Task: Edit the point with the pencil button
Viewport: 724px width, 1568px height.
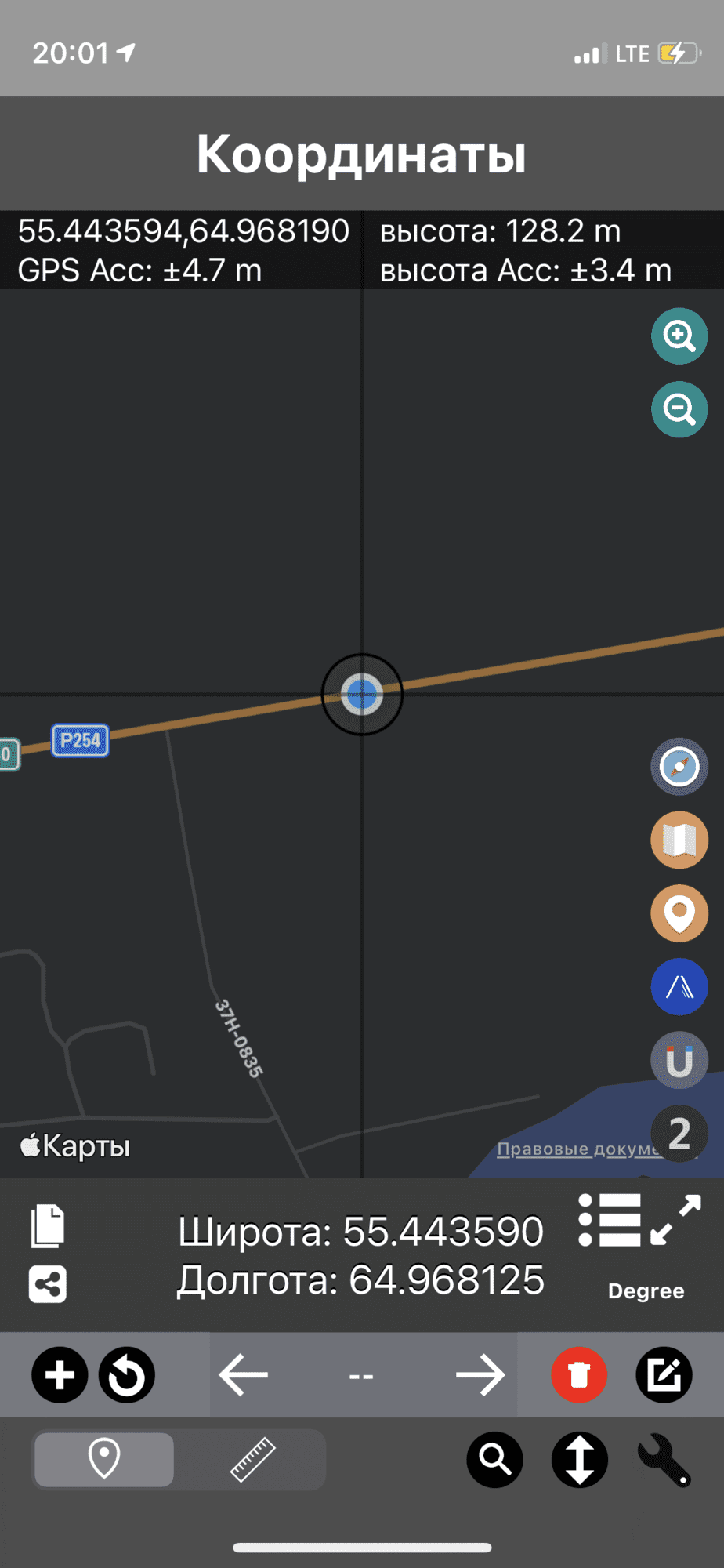Action: pos(664,1374)
